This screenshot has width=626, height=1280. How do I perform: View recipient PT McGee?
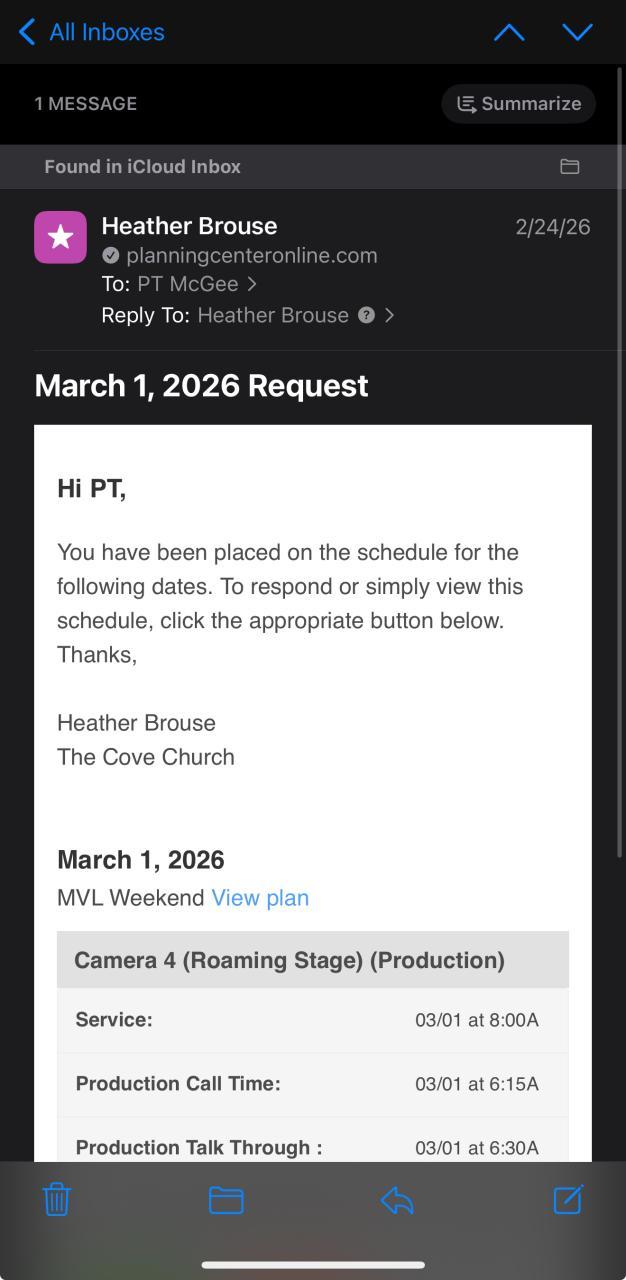(188, 284)
